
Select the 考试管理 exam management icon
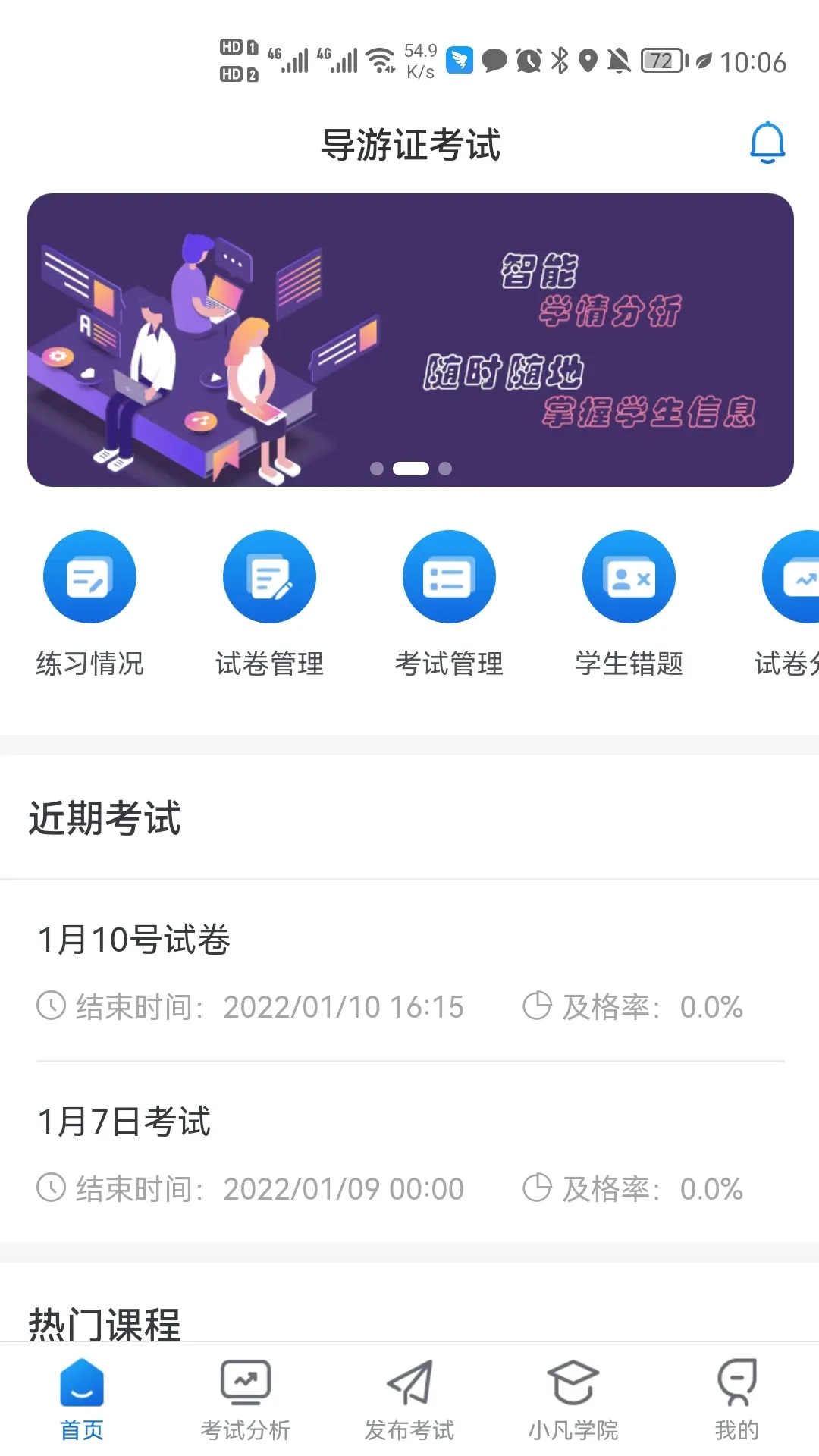coord(449,576)
